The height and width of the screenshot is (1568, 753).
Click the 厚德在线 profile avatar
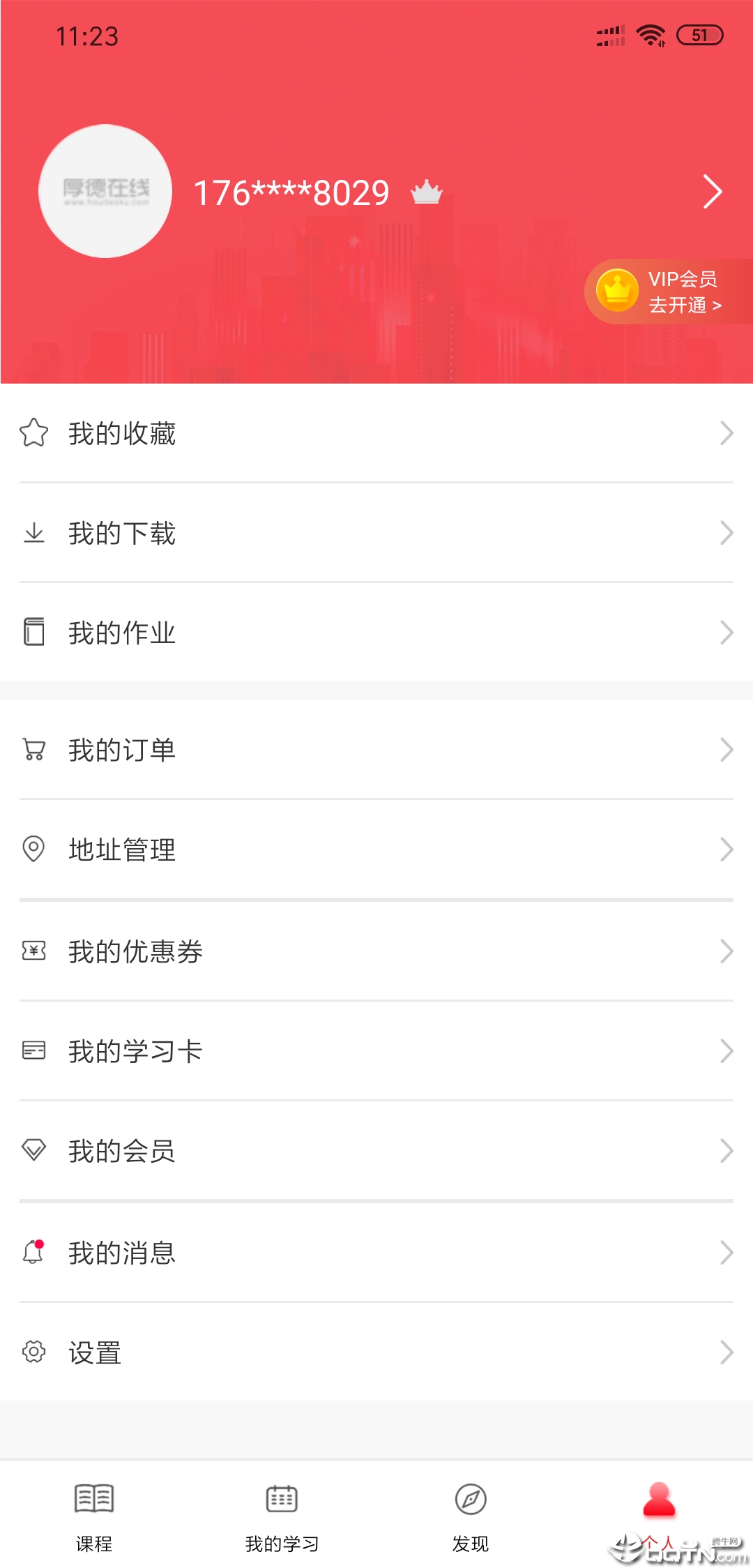(x=105, y=190)
